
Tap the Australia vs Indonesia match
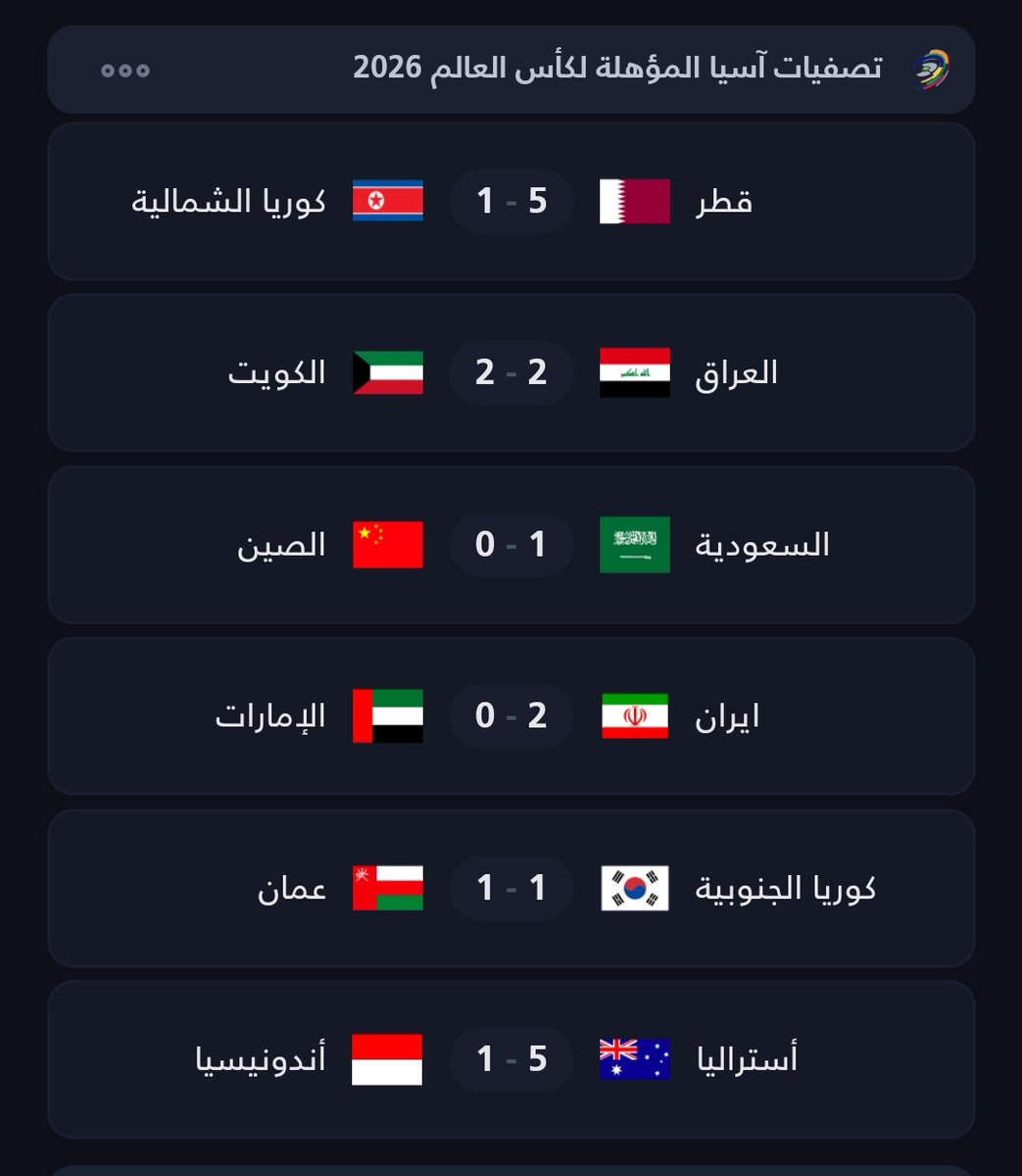(x=511, y=1059)
